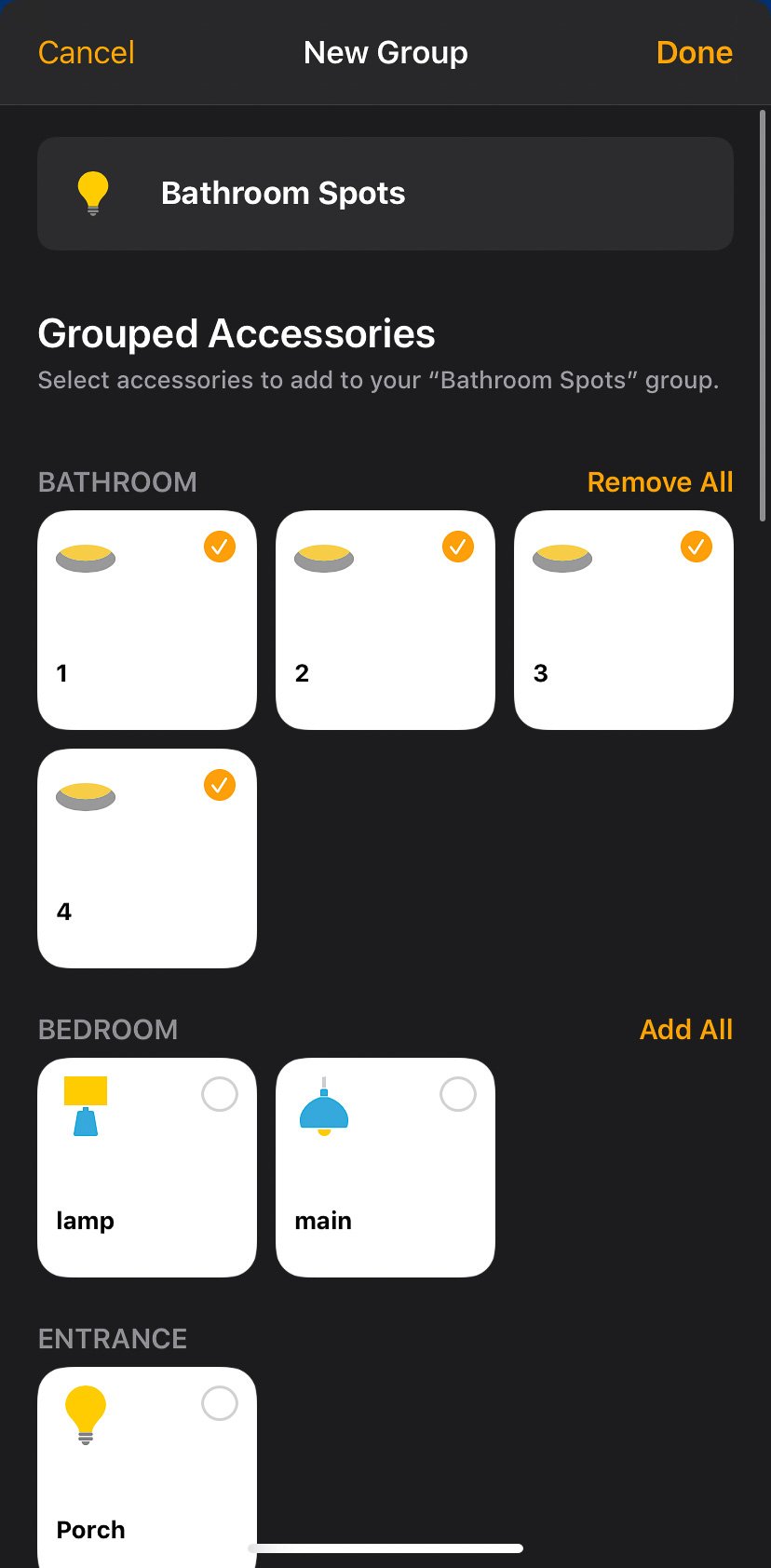Uncheck accessory 1 in the Bathroom section
Viewport: 771px width, 1568px height.
click(x=220, y=547)
